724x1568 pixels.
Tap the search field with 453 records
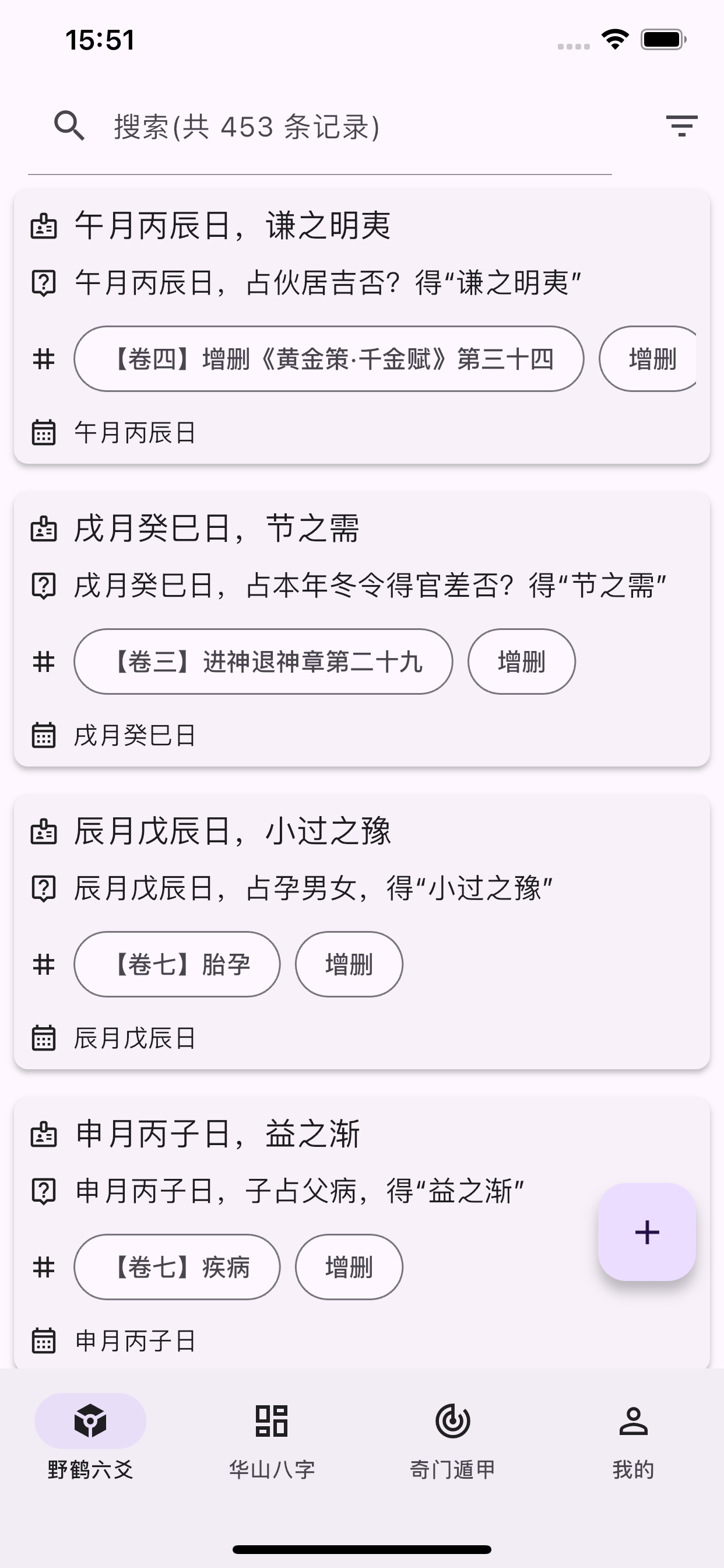click(319, 127)
